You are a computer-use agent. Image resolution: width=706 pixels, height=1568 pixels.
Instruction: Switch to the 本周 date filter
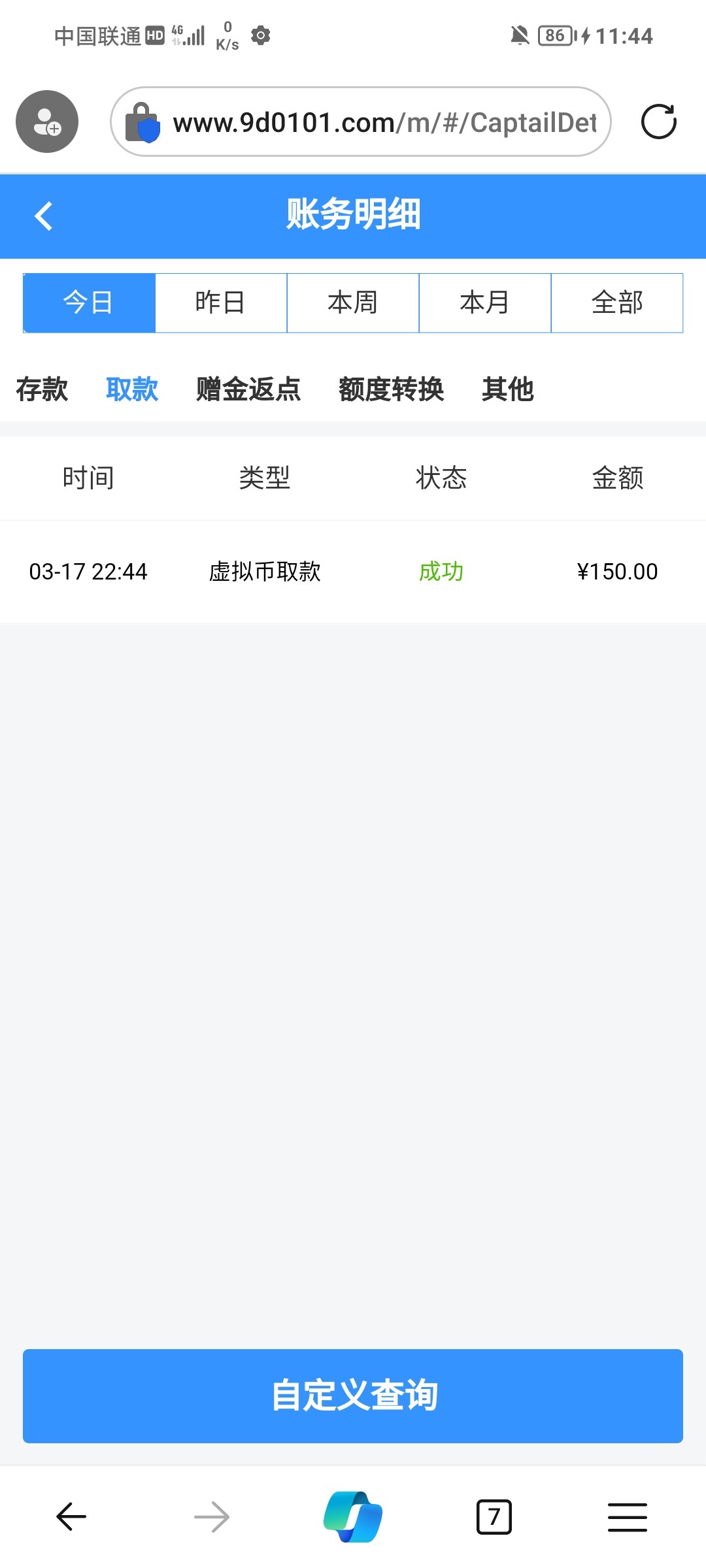tap(353, 303)
